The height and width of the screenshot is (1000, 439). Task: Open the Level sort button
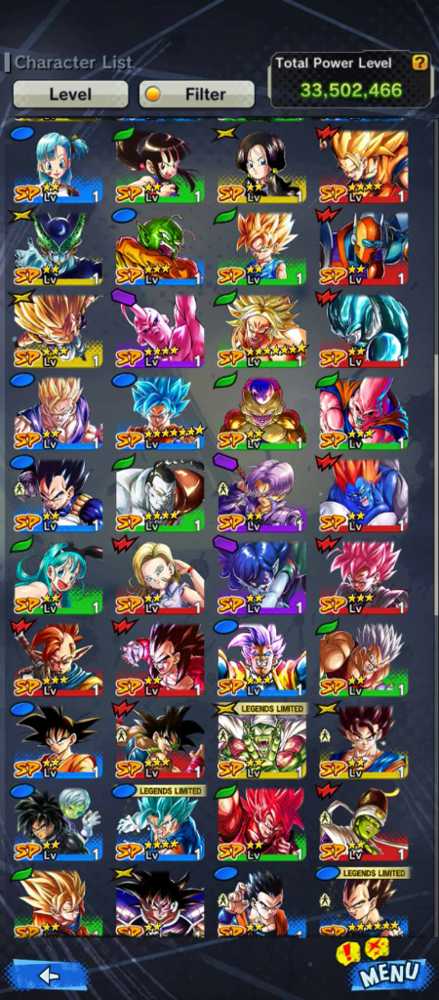click(71, 94)
